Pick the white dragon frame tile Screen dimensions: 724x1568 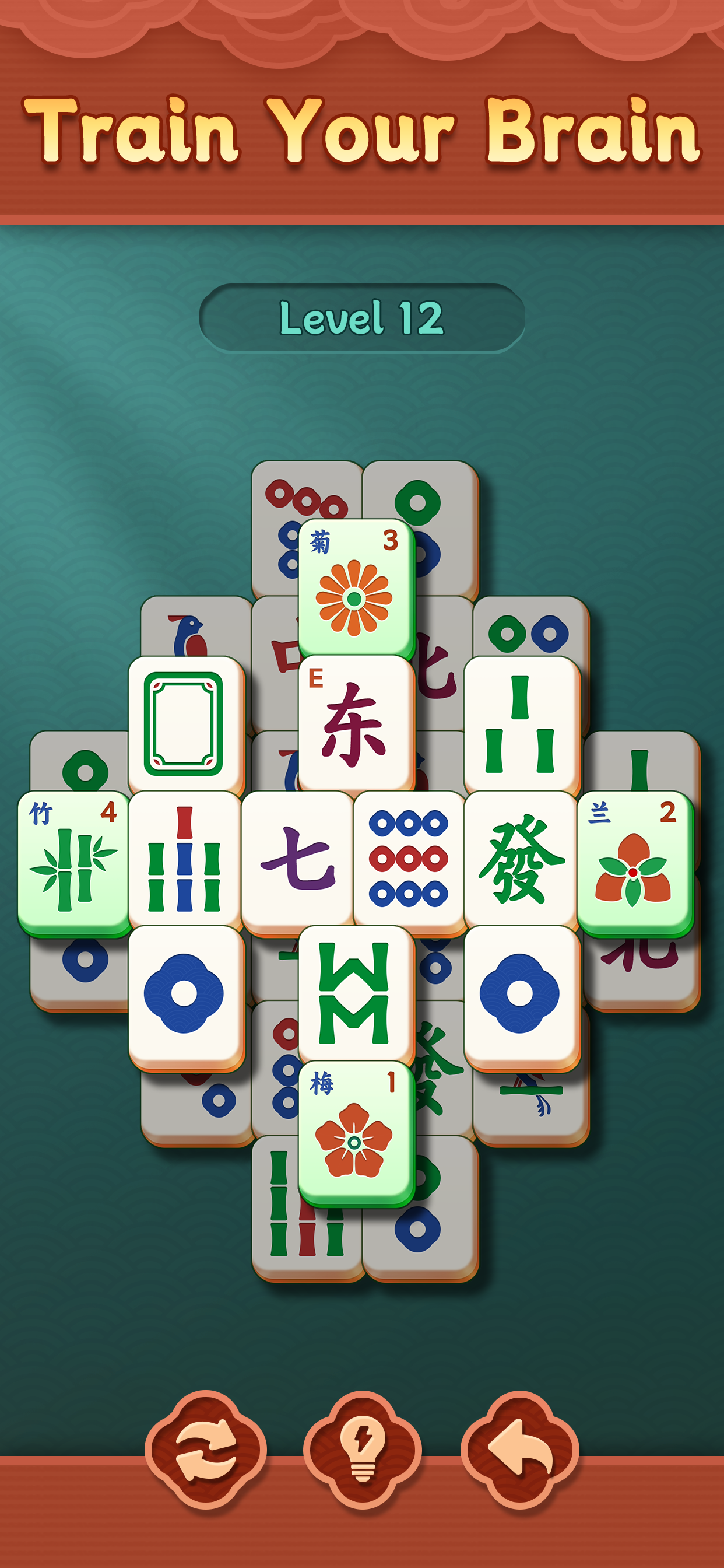coord(186,724)
